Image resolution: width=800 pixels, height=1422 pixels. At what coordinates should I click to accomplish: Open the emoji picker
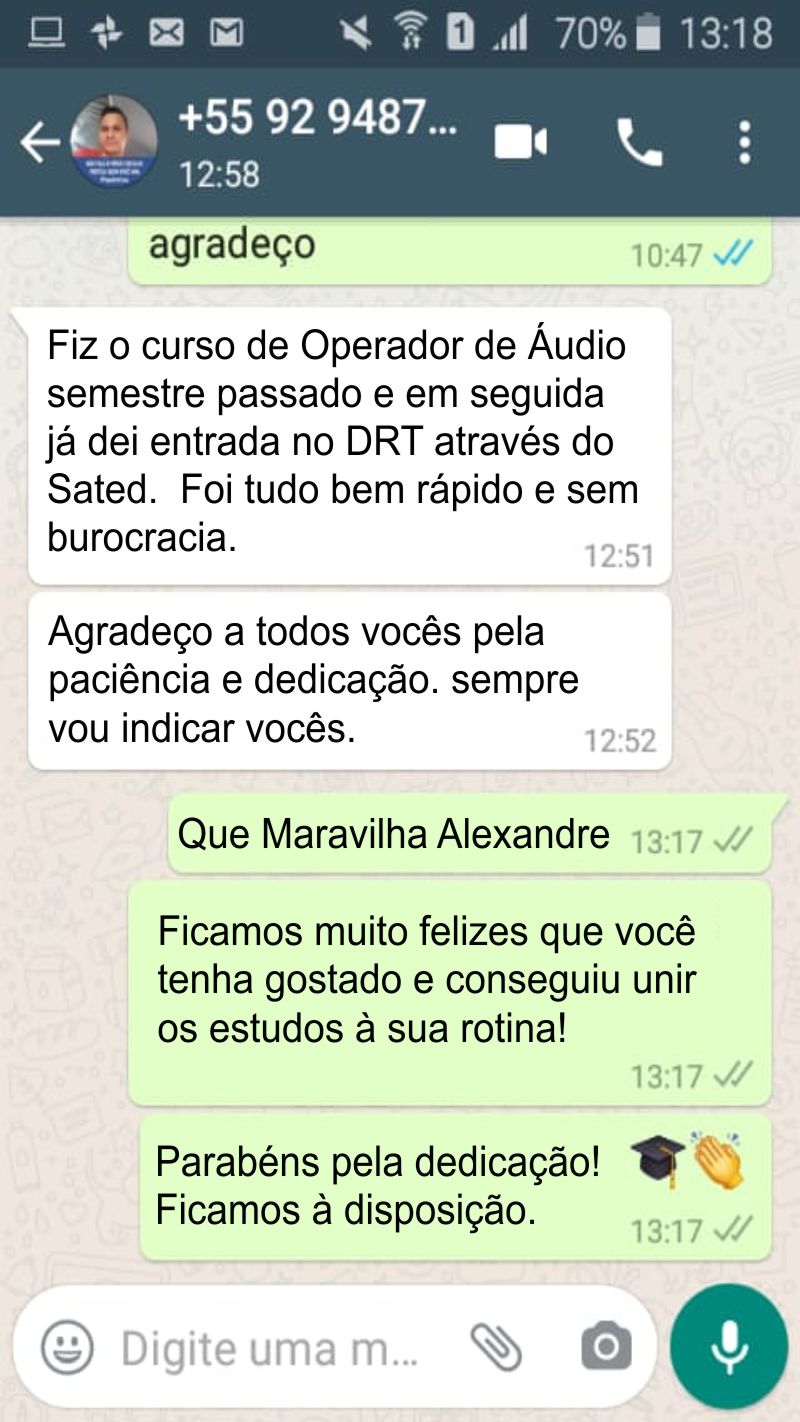pyautogui.click(x=68, y=1348)
